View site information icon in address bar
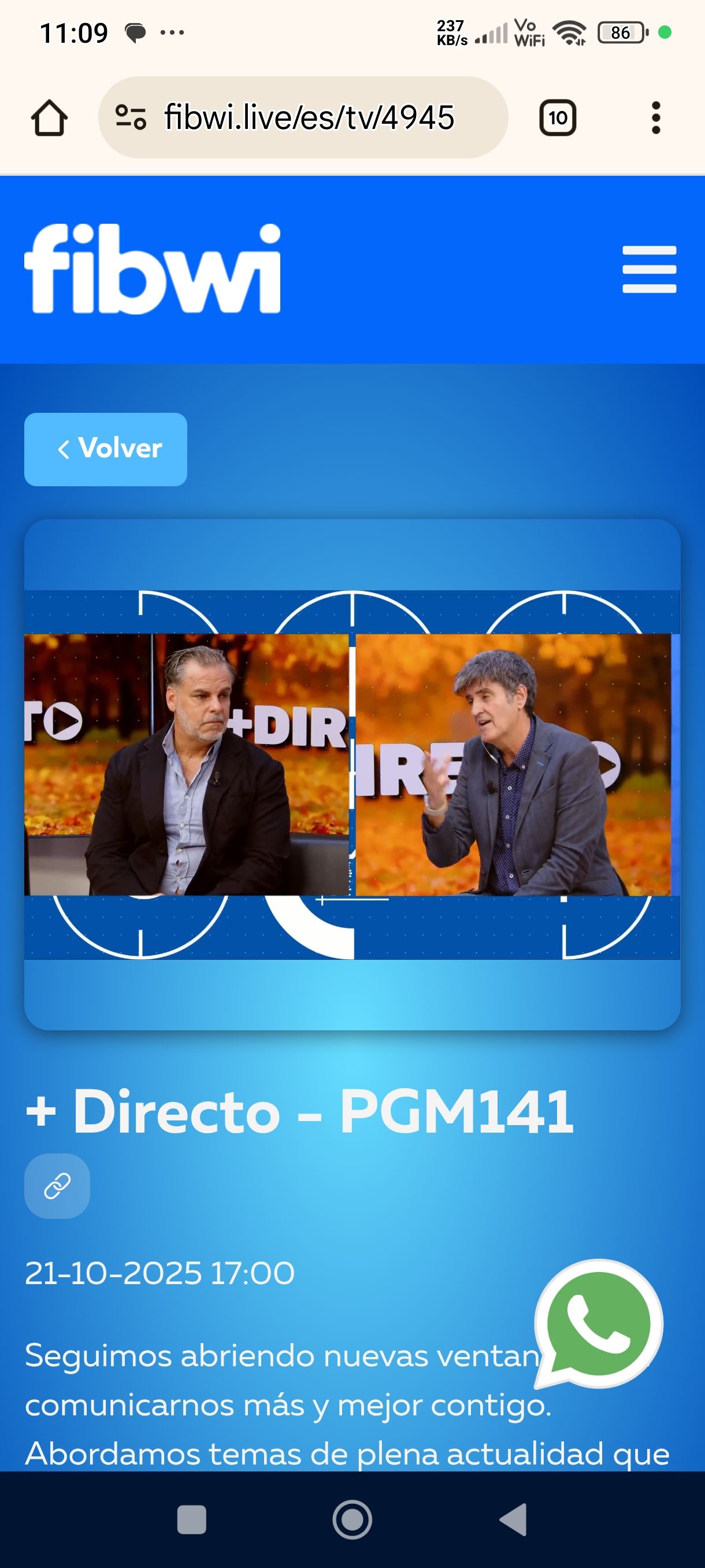The image size is (705, 1568). click(131, 117)
